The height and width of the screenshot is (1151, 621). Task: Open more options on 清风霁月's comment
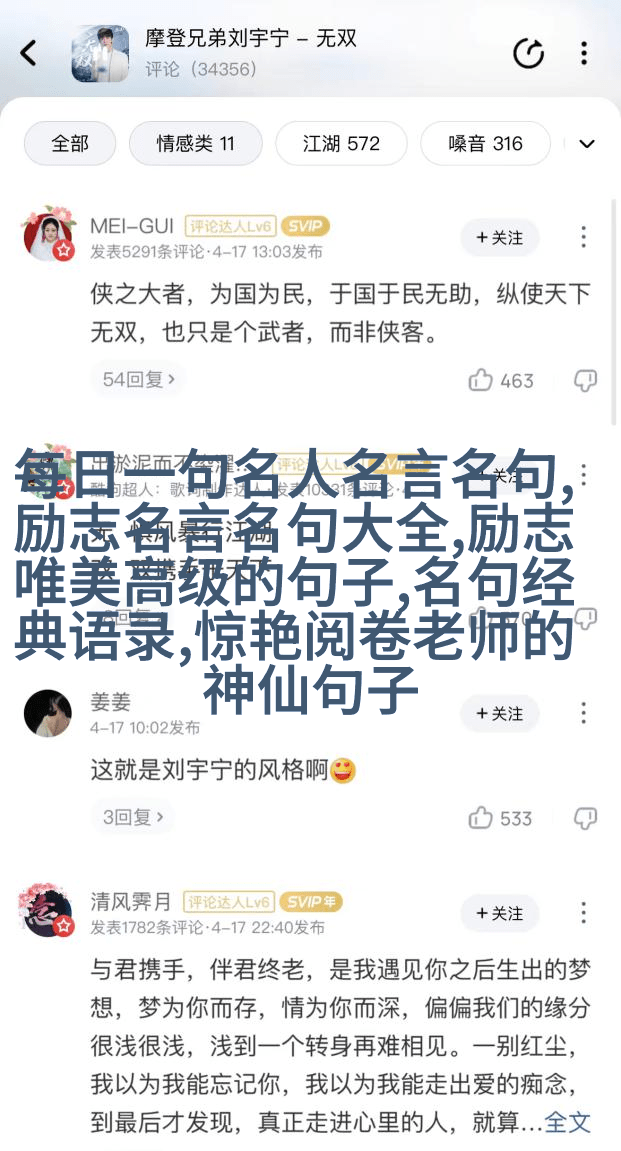(x=584, y=913)
